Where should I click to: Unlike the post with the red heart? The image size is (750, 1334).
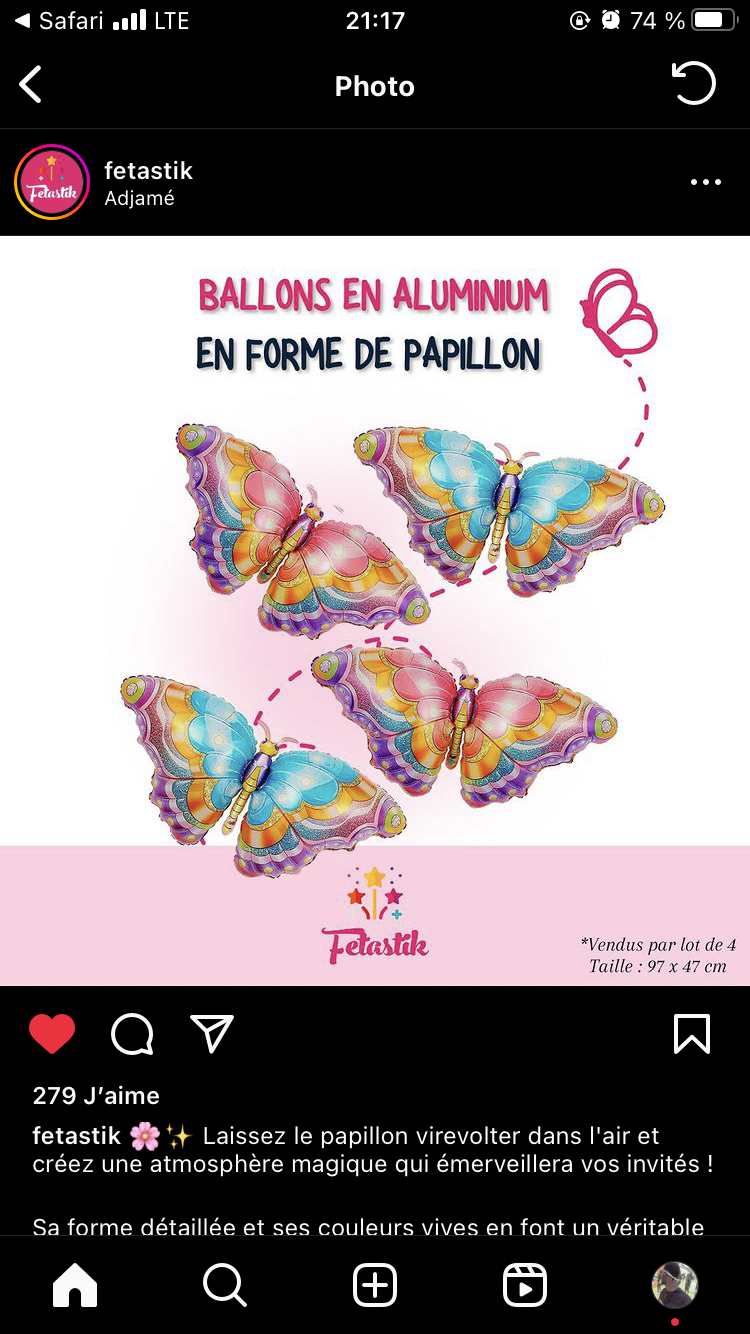coord(52,1034)
